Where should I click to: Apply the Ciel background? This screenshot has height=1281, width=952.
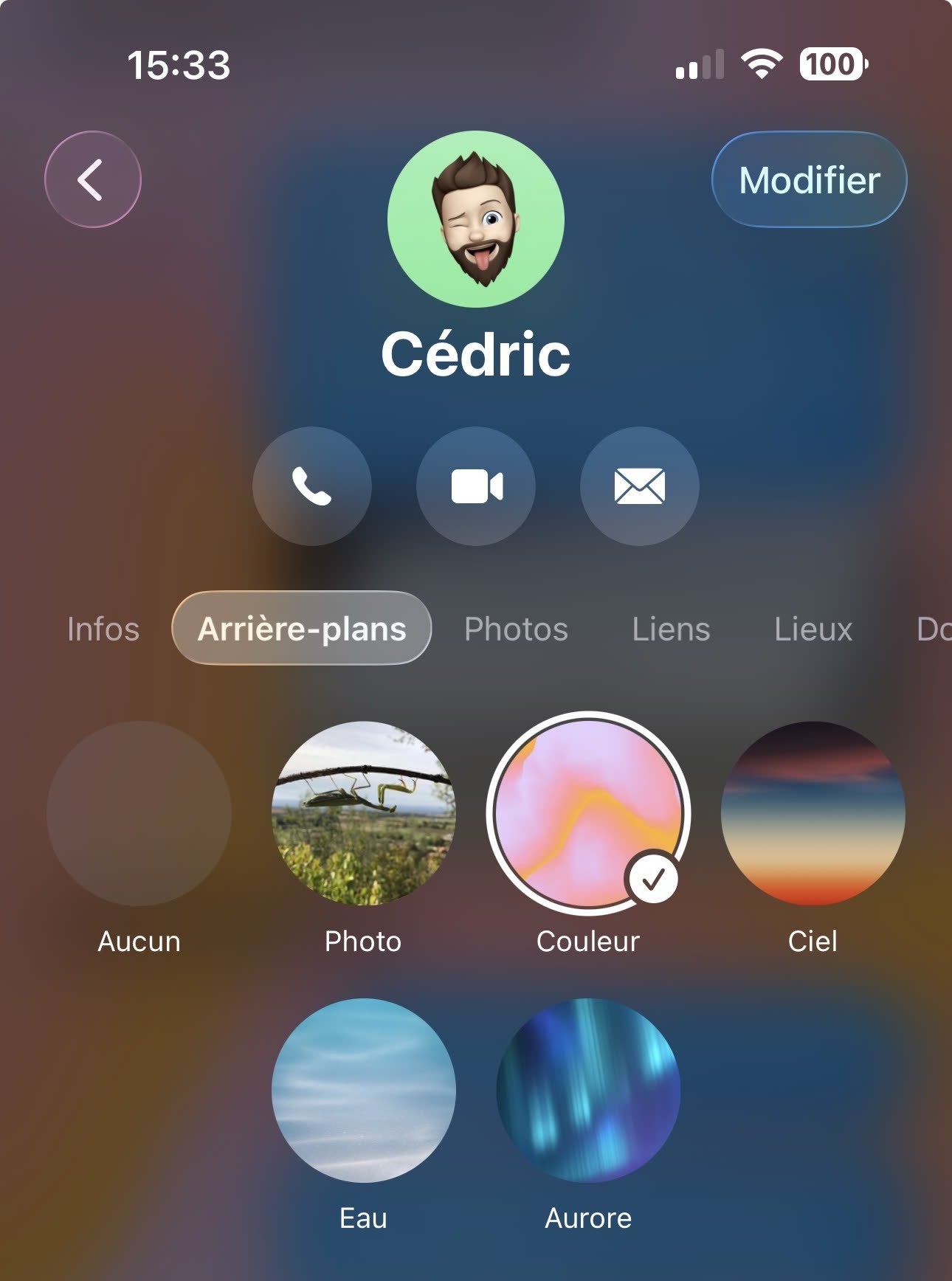tap(813, 813)
